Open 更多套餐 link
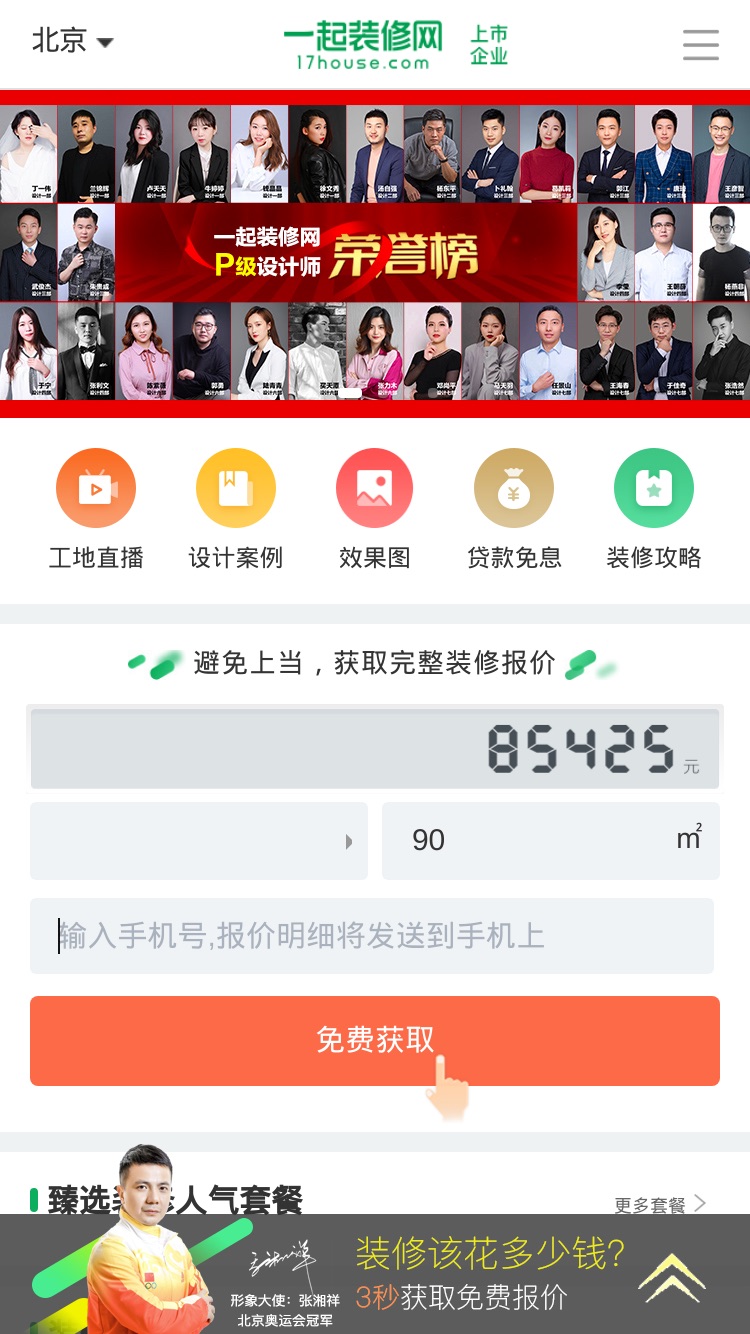 coord(660,1204)
